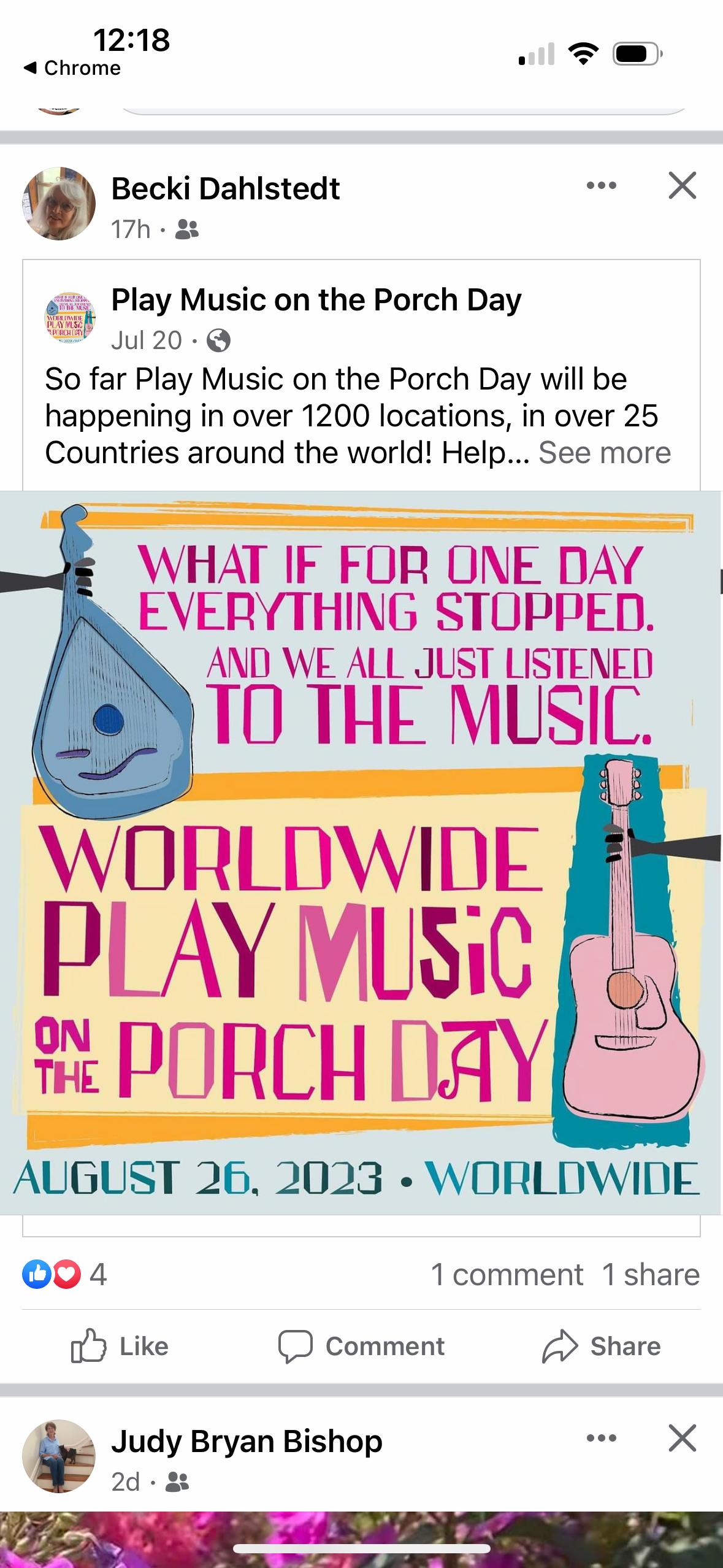This screenshot has height=1568, width=723.
Task: Hide Judy Bryan Bishop's post
Action: [682, 1439]
